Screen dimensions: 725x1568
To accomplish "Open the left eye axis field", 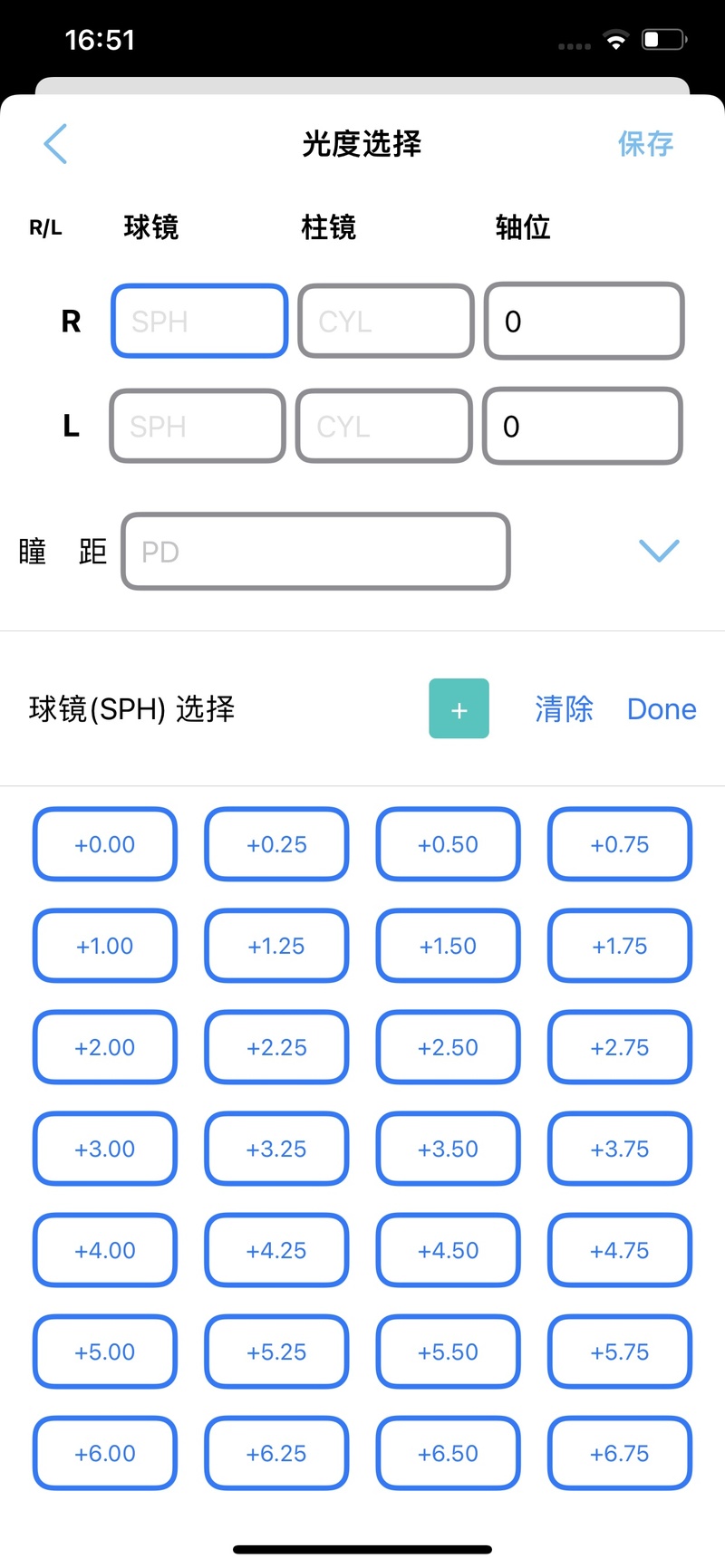I will pyautogui.click(x=583, y=427).
